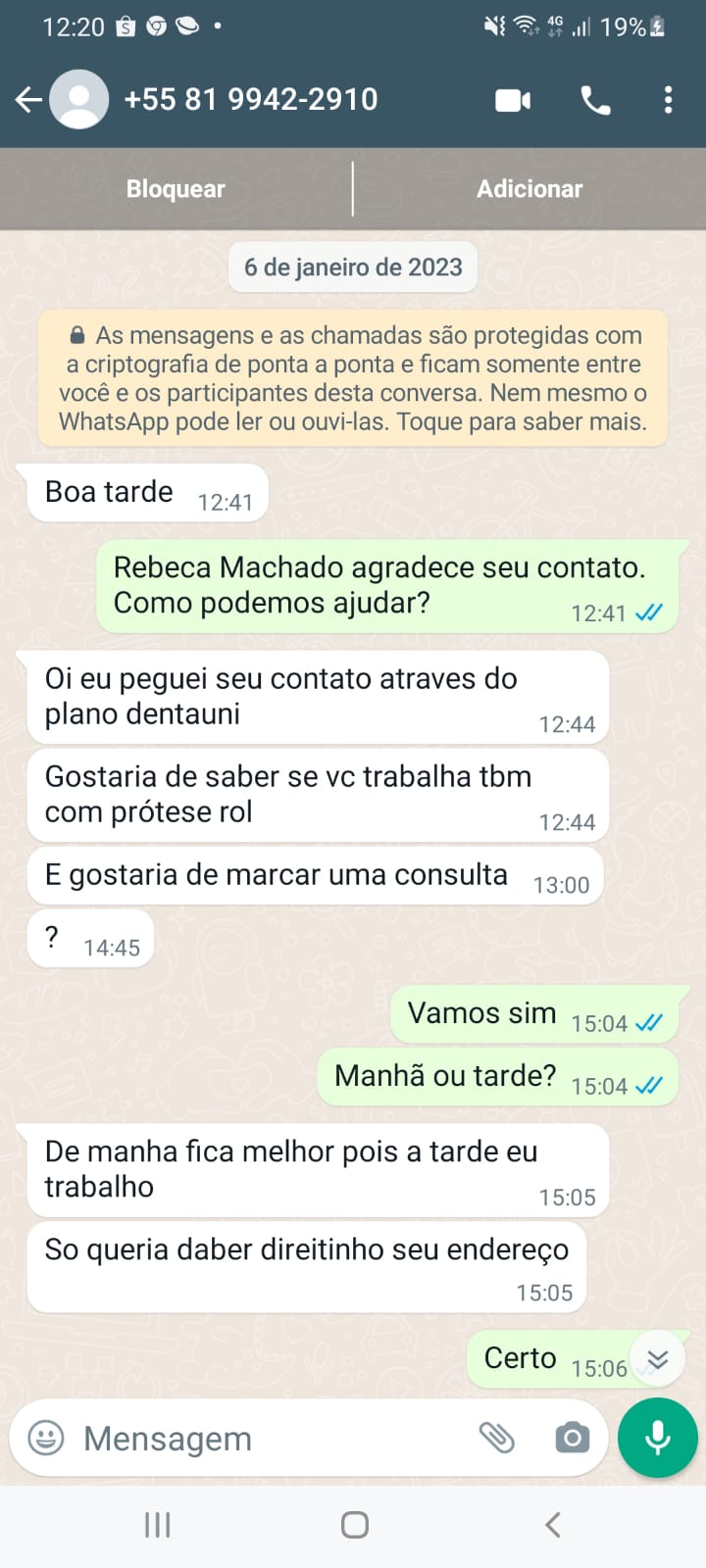Jump to the latest messages
The width and height of the screenshot is (706, 1568).
click(x=657, y=1358)
